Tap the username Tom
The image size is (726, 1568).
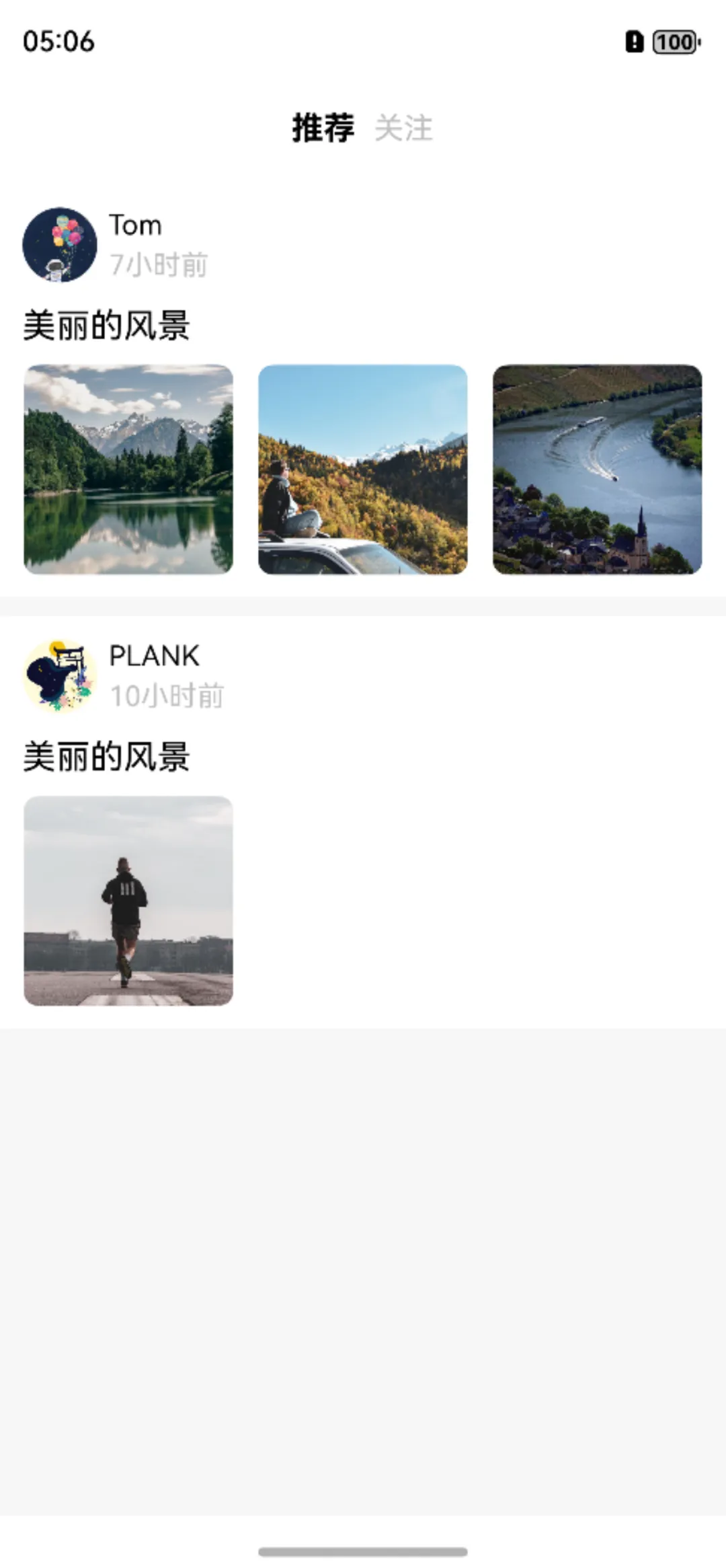134,225
